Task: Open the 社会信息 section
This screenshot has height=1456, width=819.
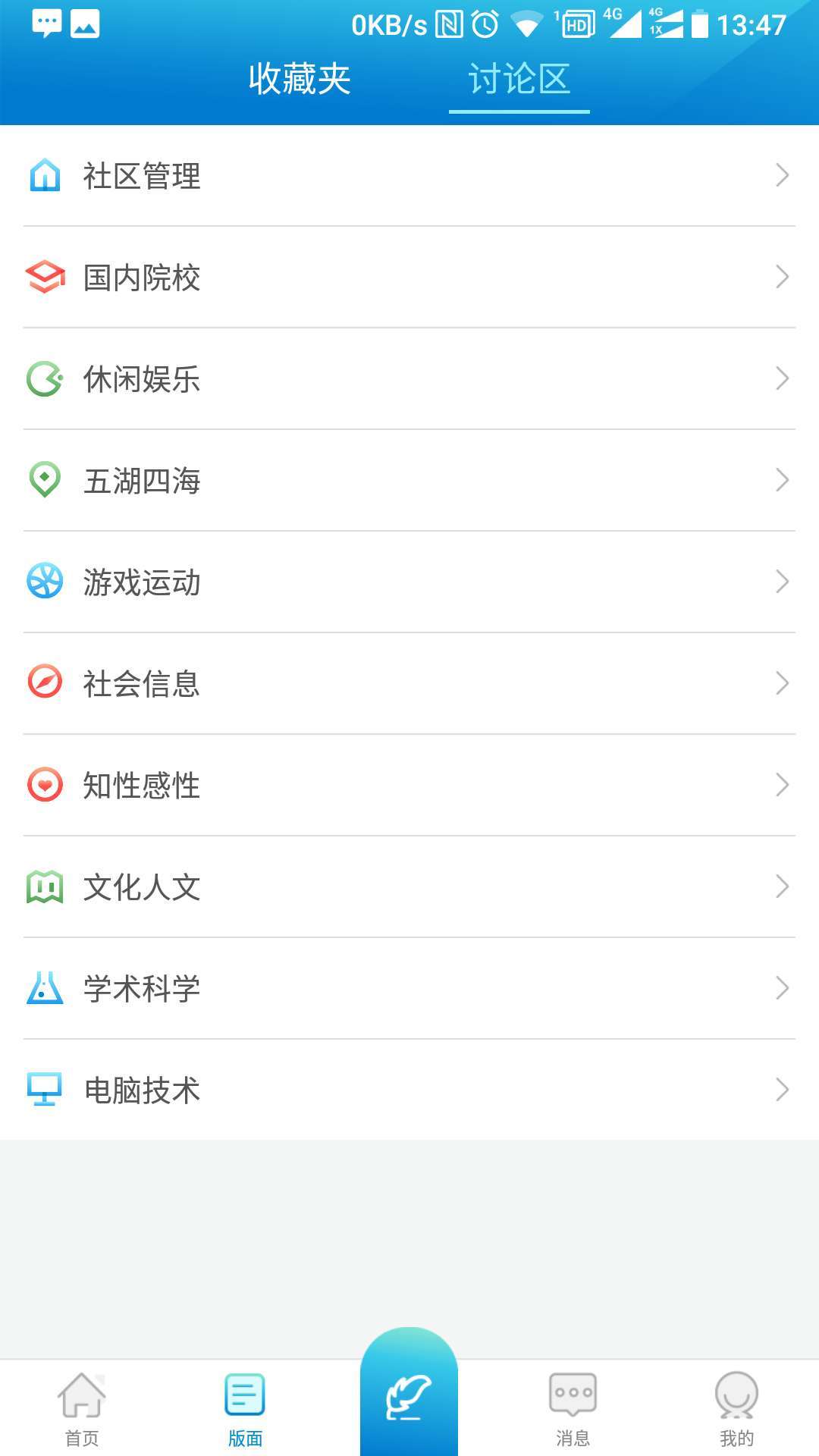Action: (409, 684)
